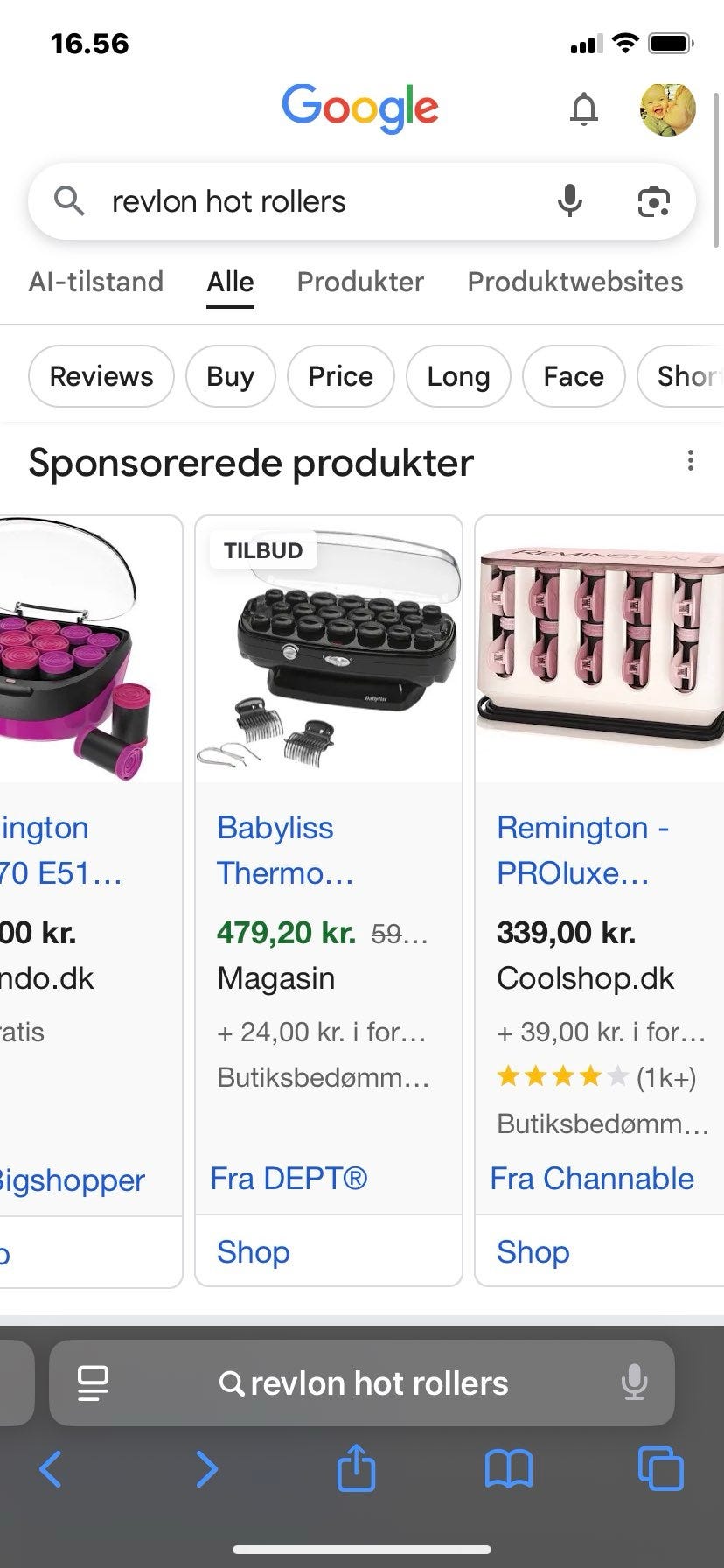Switch to the Produkter tab
The image size is (724, 1568).
[360, 282]
